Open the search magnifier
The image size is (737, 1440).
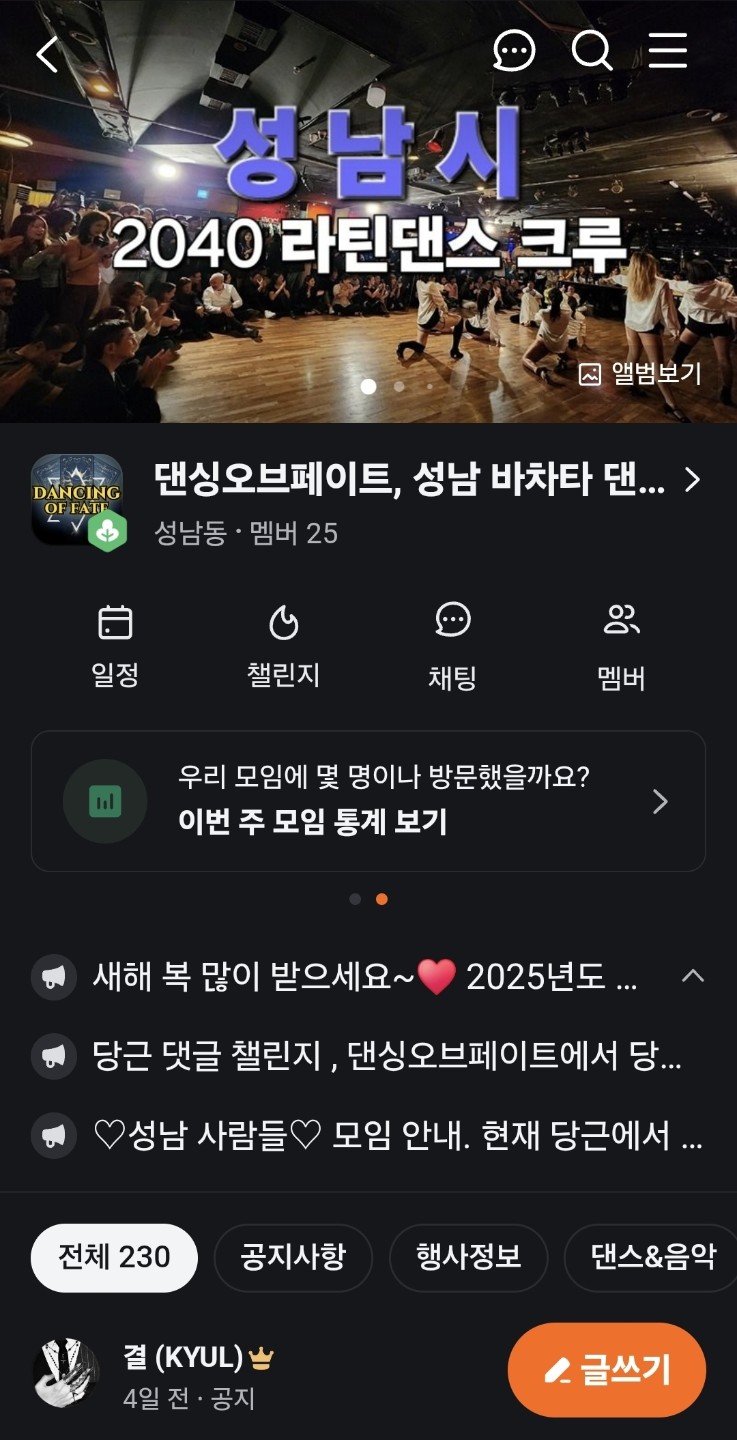tap(591, 51)
